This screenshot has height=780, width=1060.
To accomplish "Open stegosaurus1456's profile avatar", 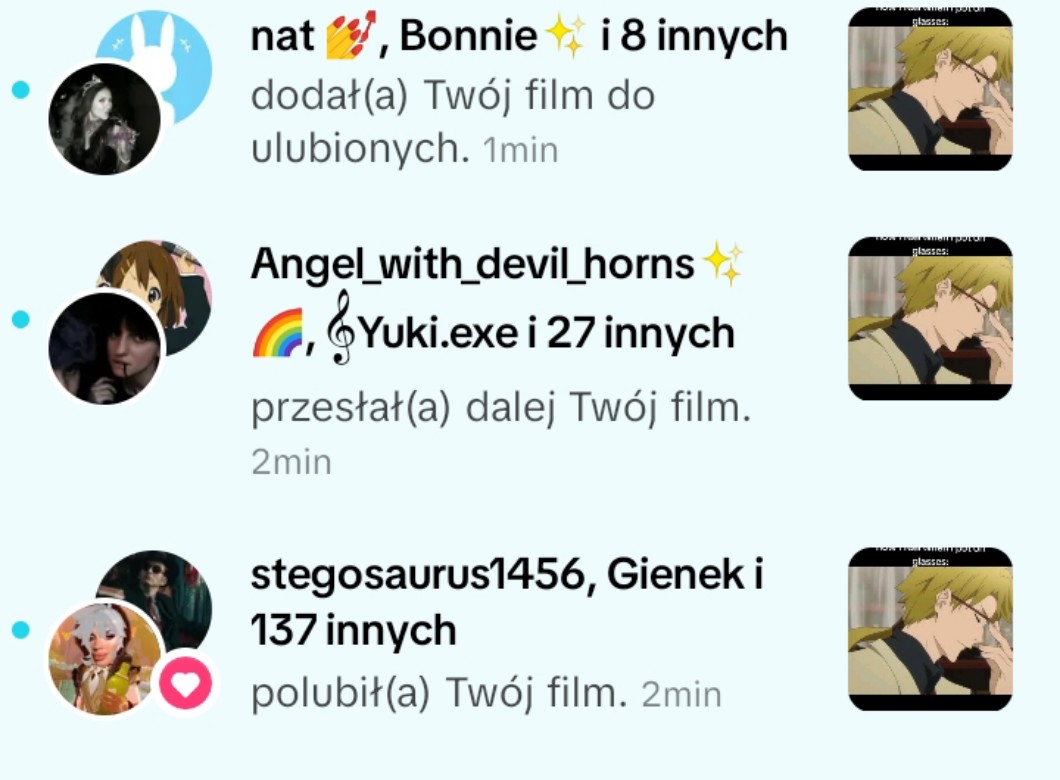I will [105, 658].
